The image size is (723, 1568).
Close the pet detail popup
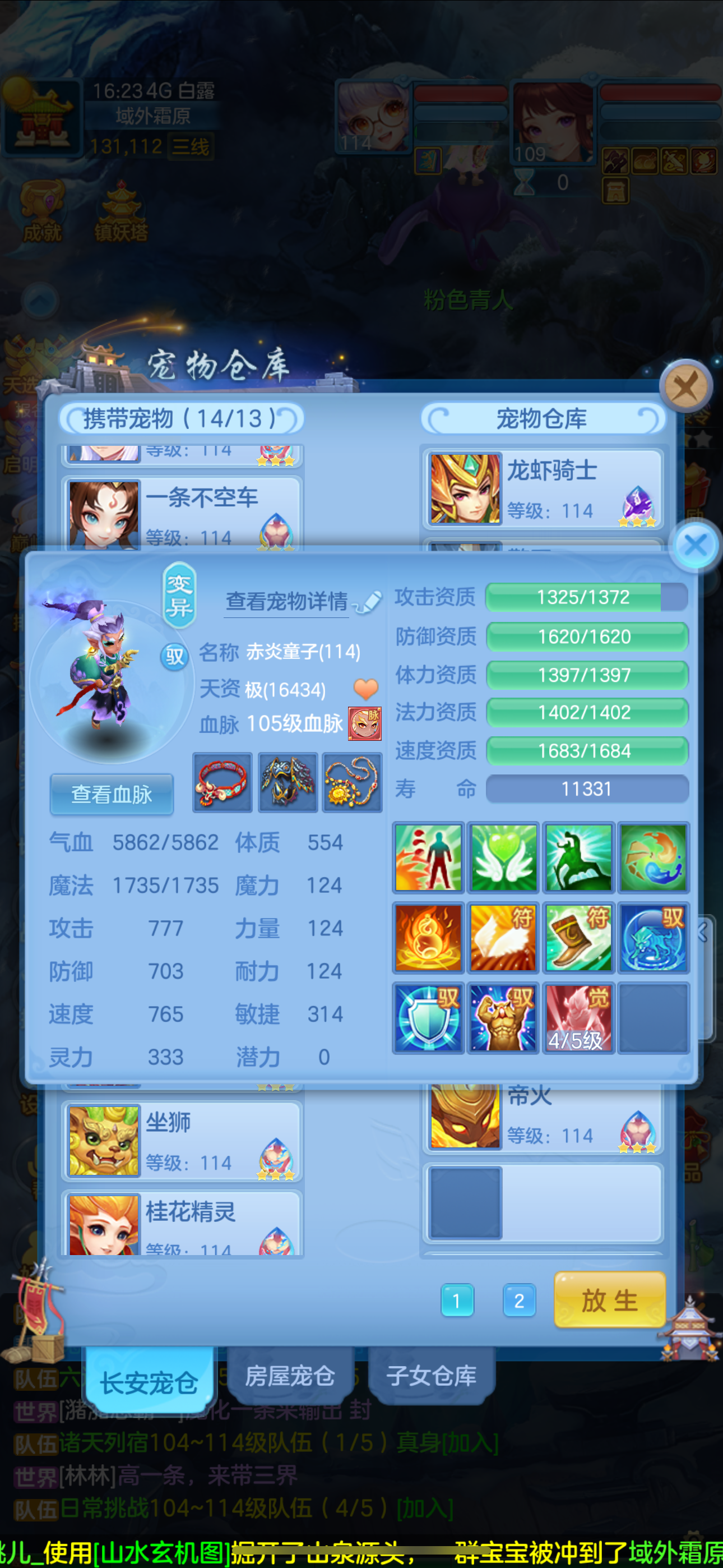pyautogui.click(x=696, y=545)
